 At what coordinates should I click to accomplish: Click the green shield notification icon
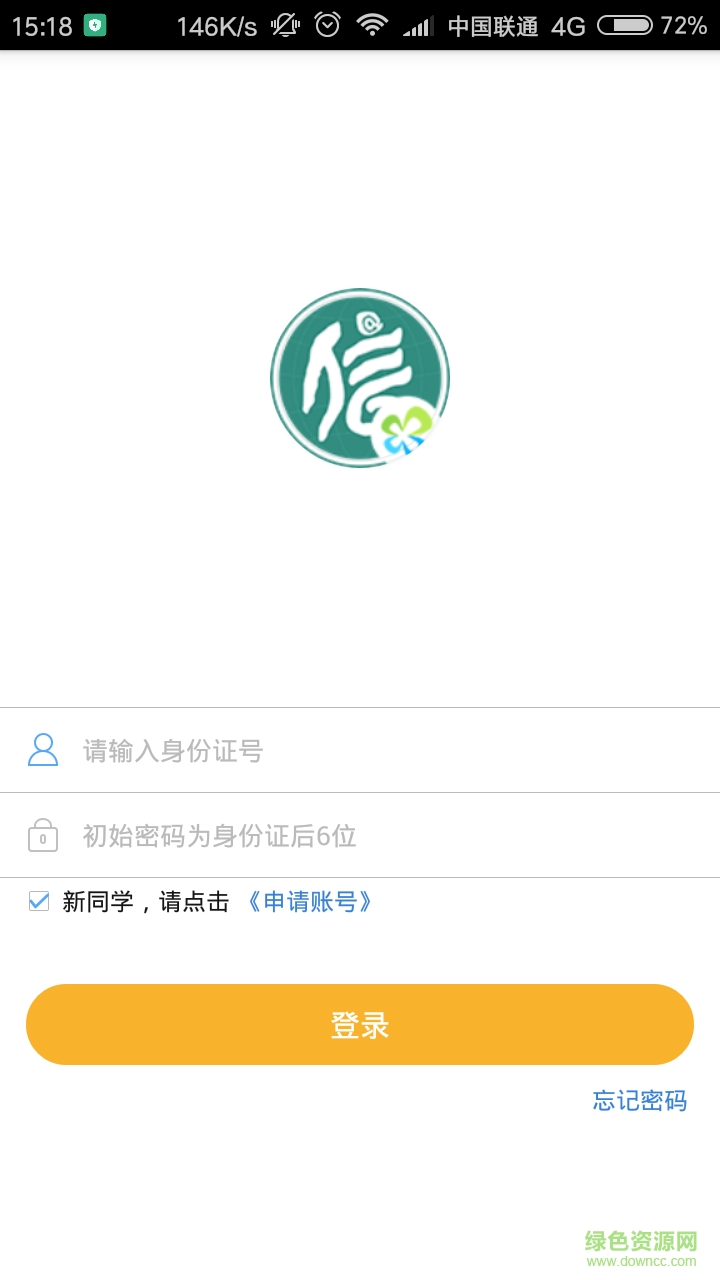95,22
